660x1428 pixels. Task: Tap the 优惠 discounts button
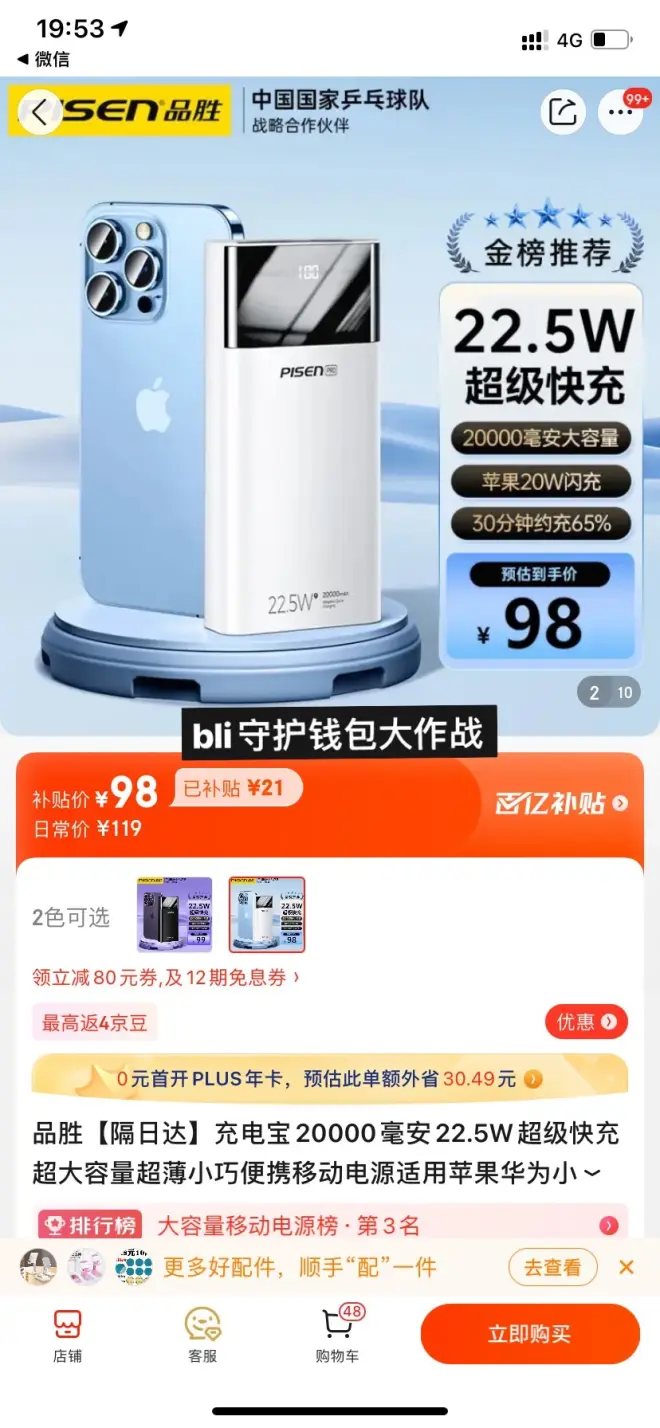586,1021
